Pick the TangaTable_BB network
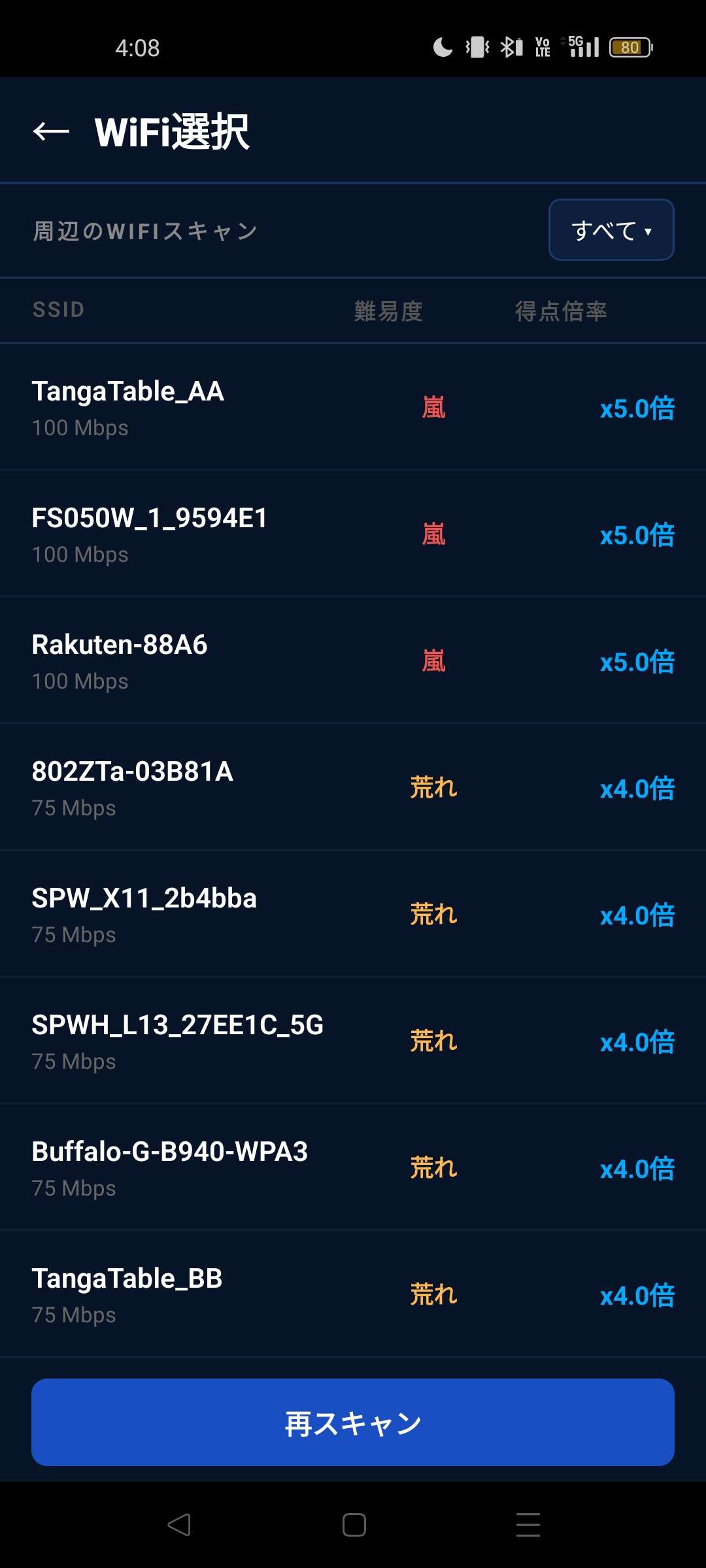The image size is (706, 1568). pyautogui.click(x=353, y=1295)
